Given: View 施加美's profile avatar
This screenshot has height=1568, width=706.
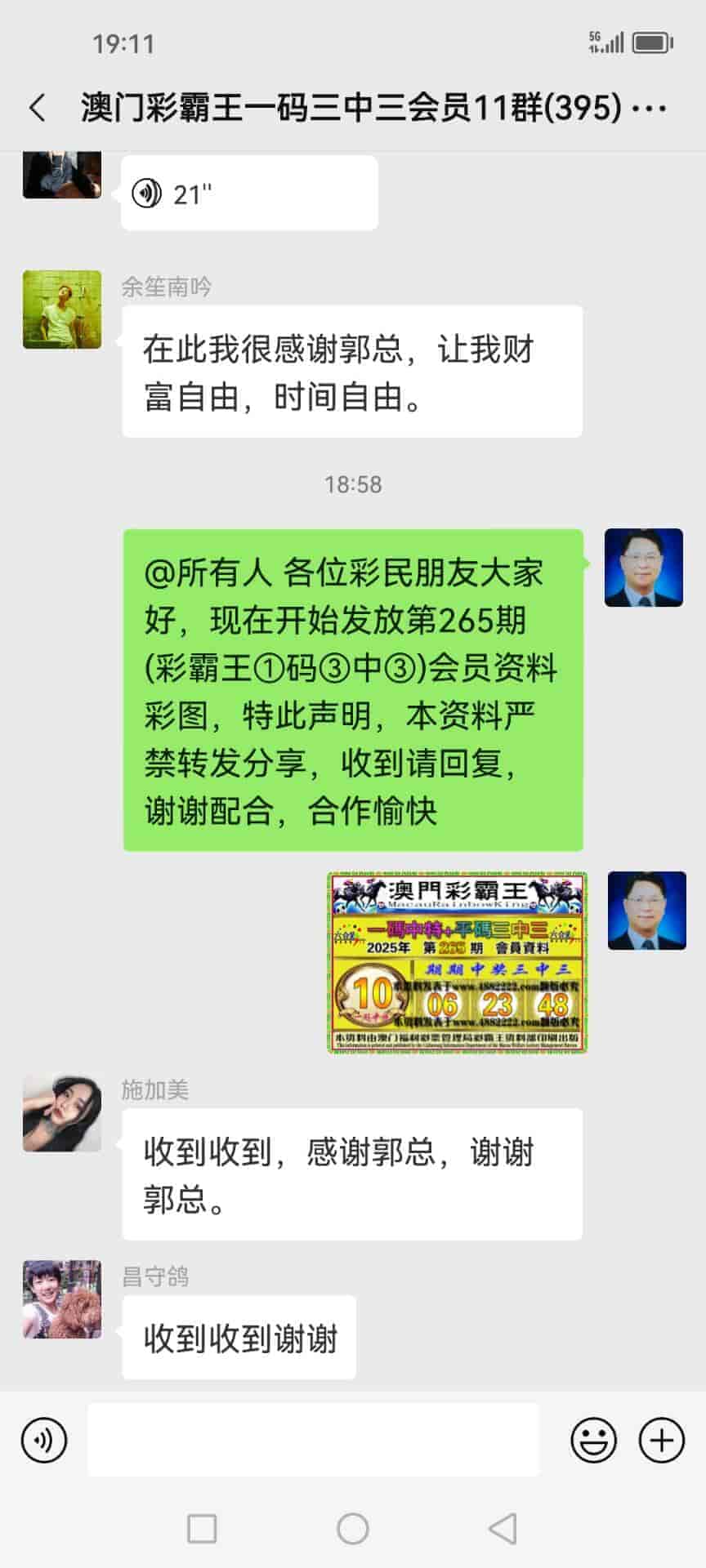Looking at the screenshot, I should [62, 1113].
